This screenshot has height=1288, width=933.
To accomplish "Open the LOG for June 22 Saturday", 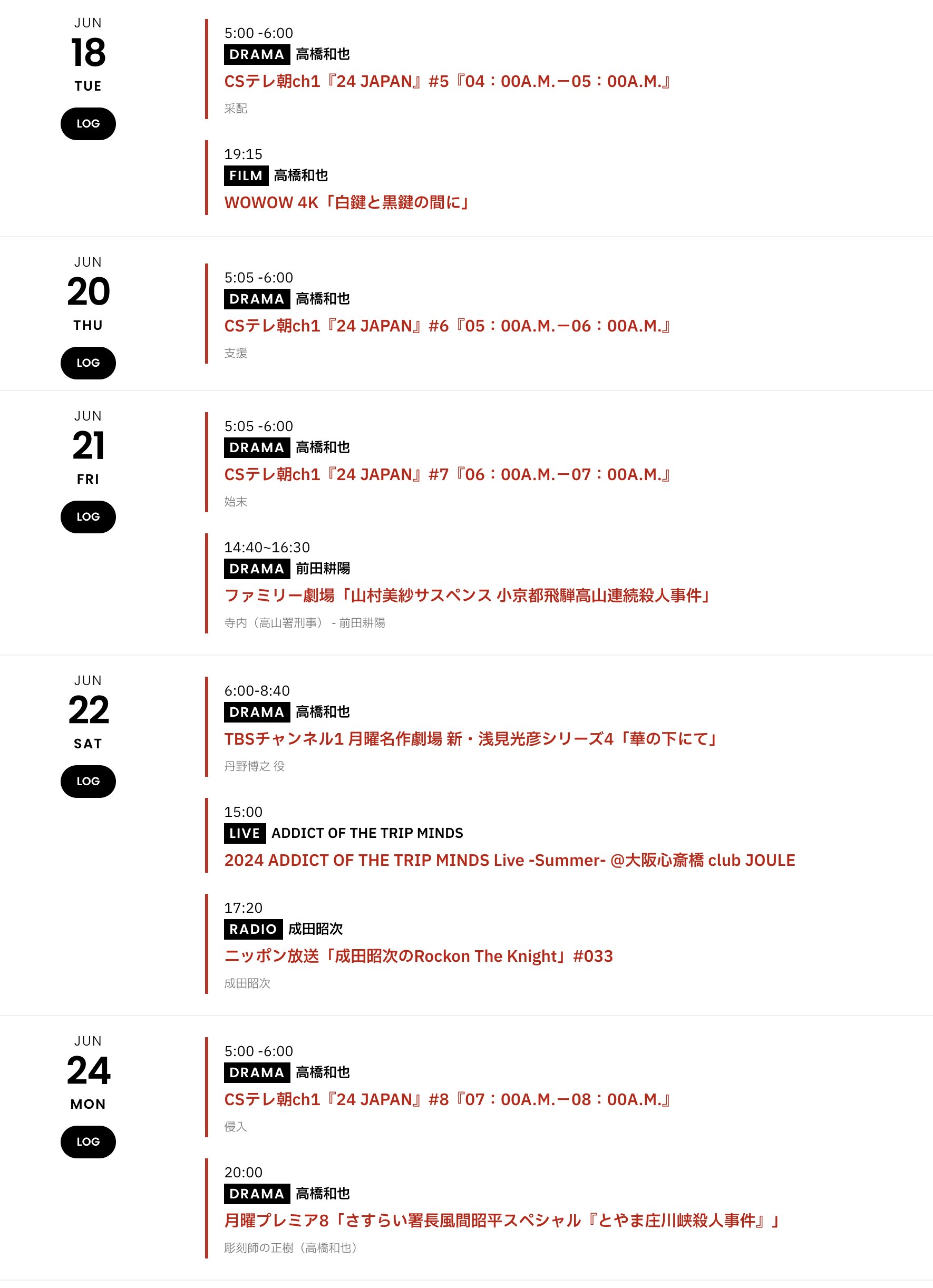I will [88, 782].
